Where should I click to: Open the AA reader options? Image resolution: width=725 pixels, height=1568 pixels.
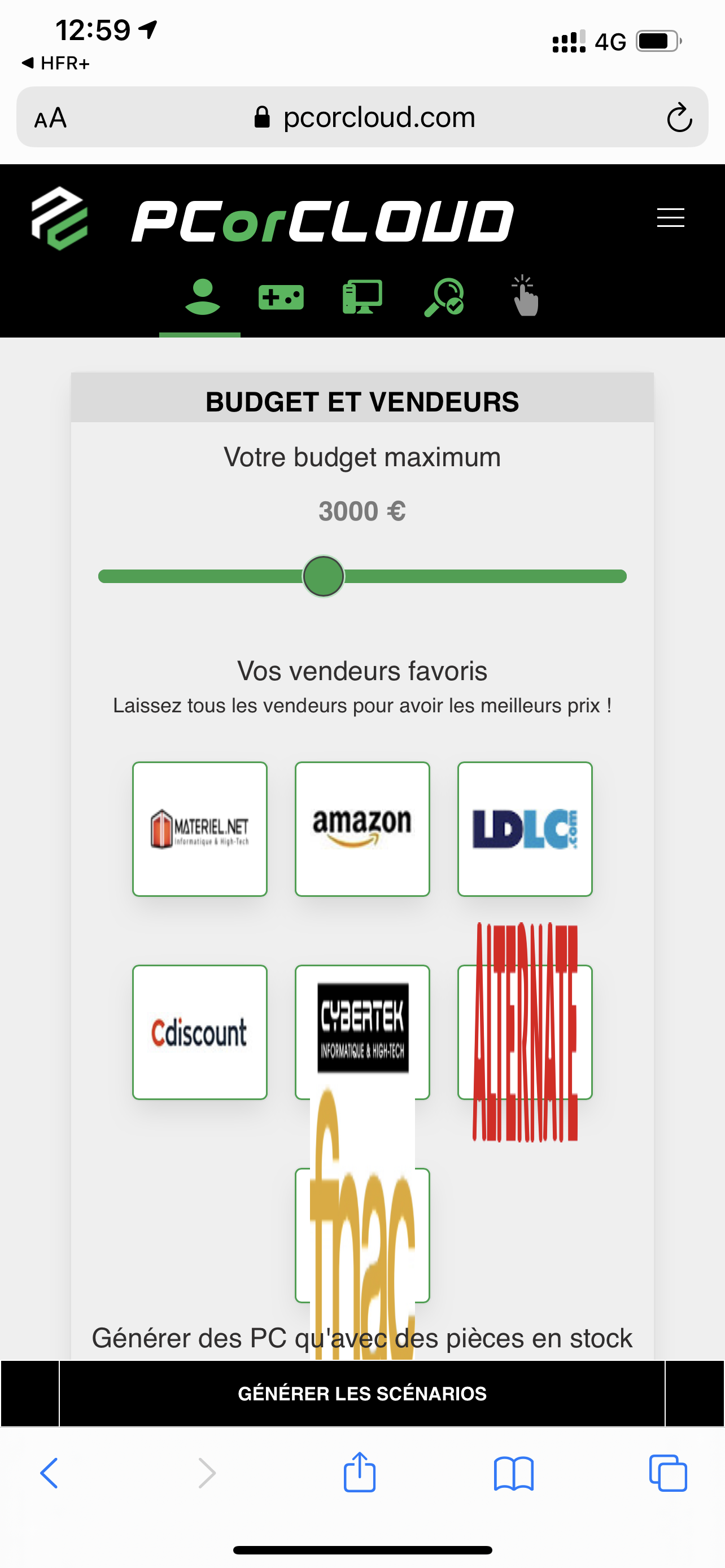(50, 117)
